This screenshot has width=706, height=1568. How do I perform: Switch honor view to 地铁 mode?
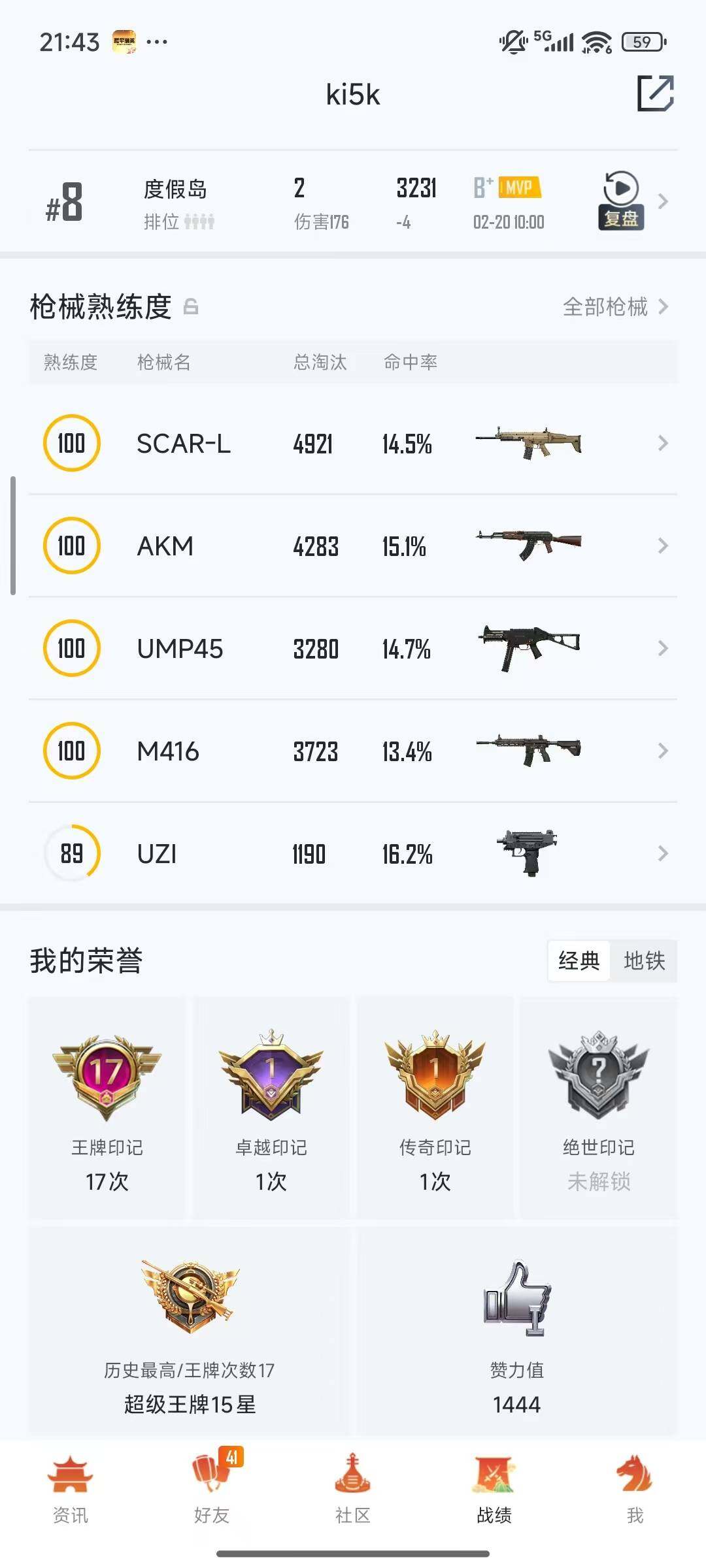click(644, 961)
